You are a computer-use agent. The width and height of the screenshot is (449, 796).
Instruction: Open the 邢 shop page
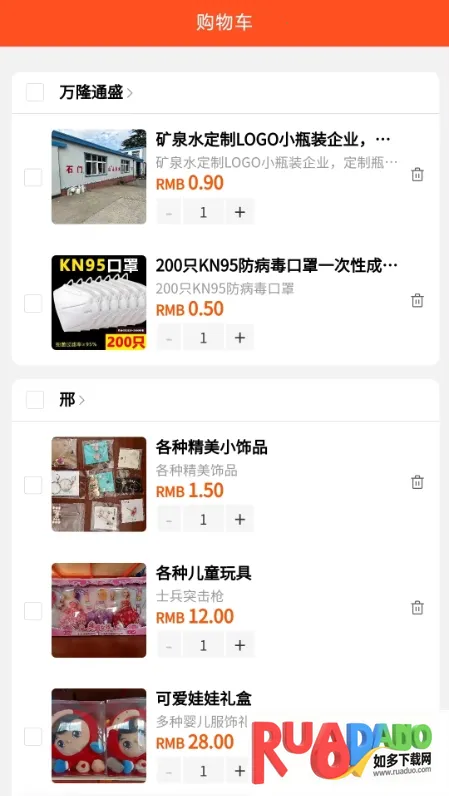[x=72, y=400]
